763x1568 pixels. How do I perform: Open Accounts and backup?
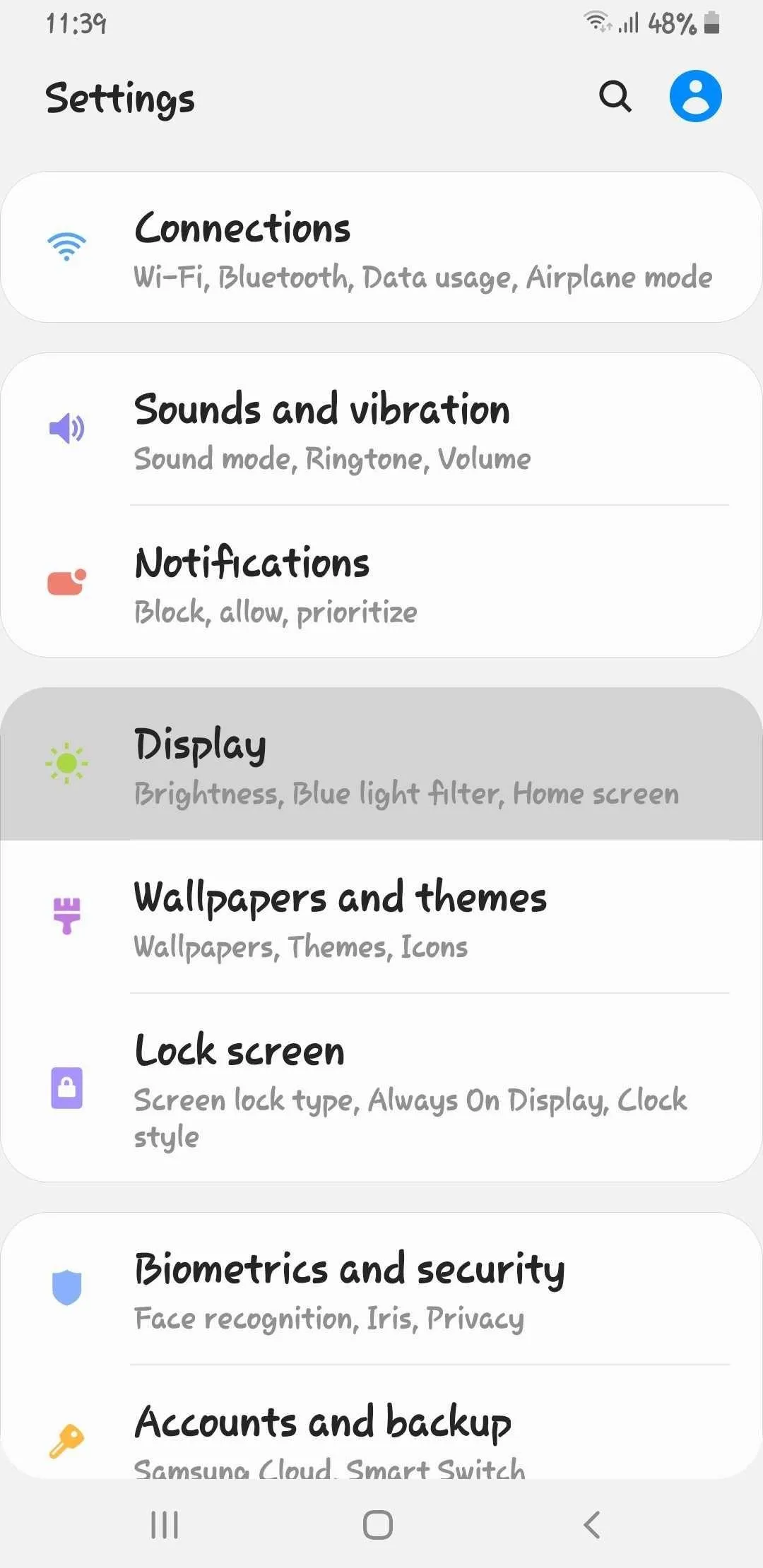pos(381,1422)
